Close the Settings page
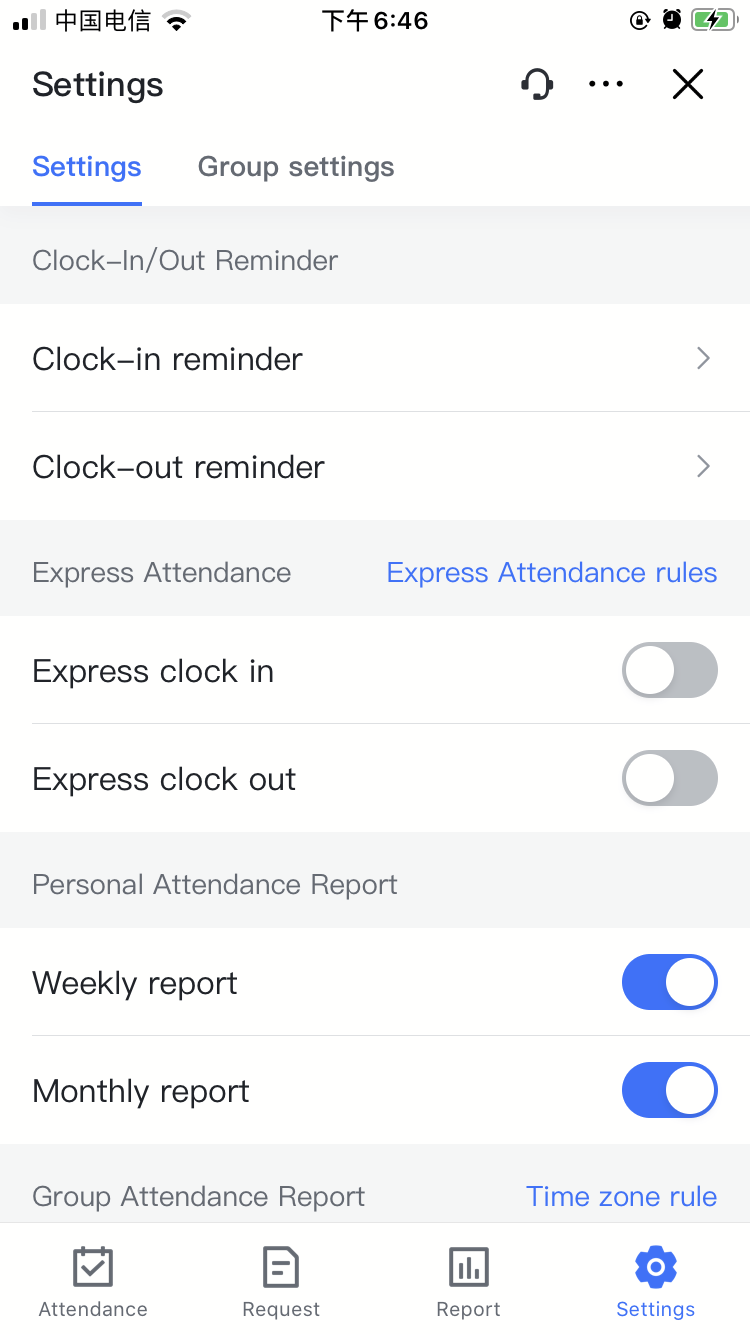750x1334 pixels. pyautogui.click(x=688, y=84)
